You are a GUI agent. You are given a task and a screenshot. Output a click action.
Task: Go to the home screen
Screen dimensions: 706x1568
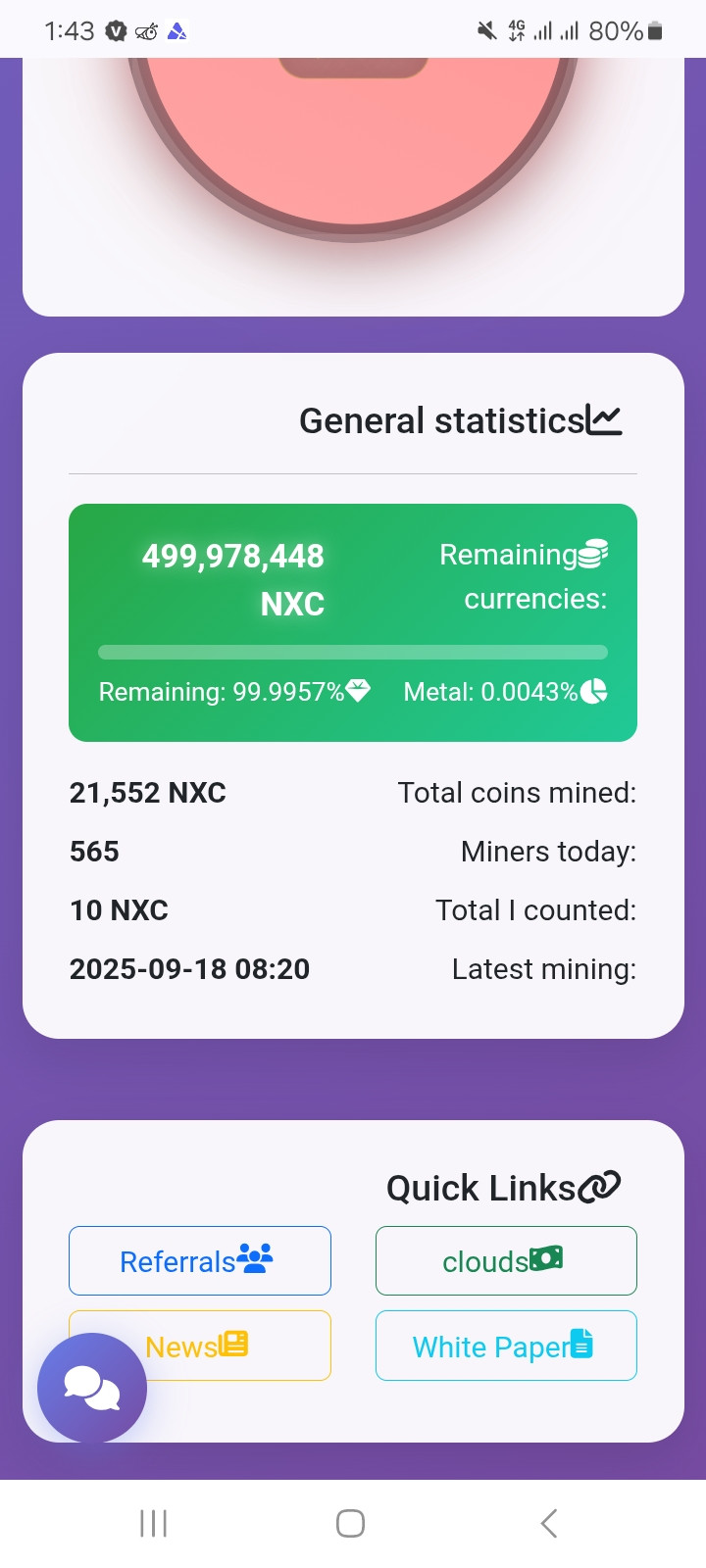pyautogui.click(x=351, y=1523)
